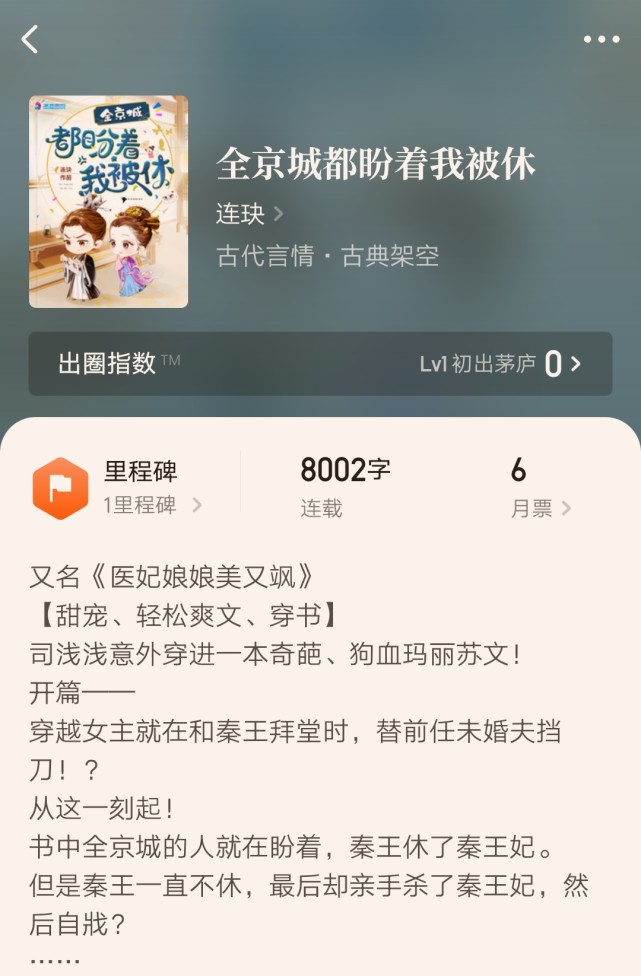Viewport: 641px width, 976px height.
Task: Open the three-dot overflow menu
Action: pyautogui.click(x=601, y=40)
